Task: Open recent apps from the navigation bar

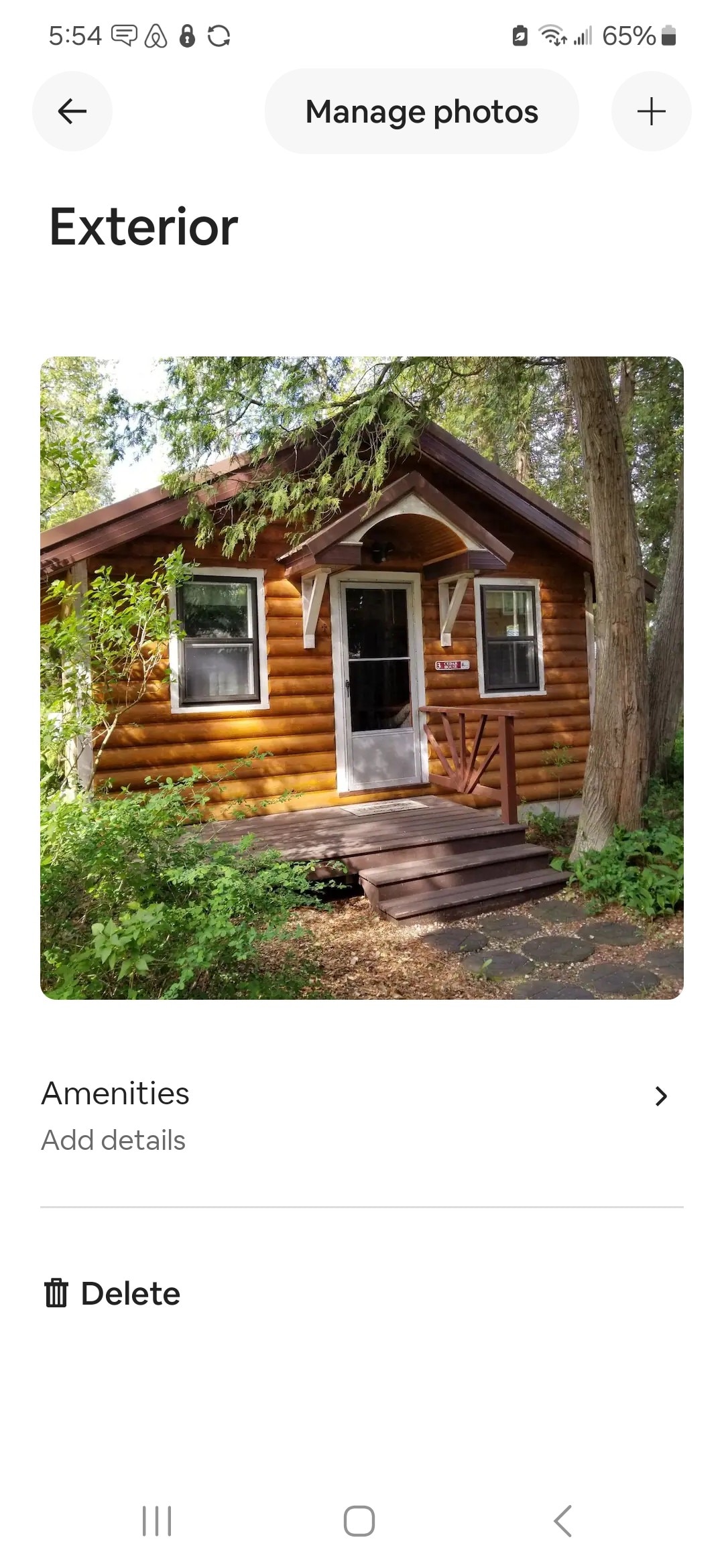Action: [157, 1520]
